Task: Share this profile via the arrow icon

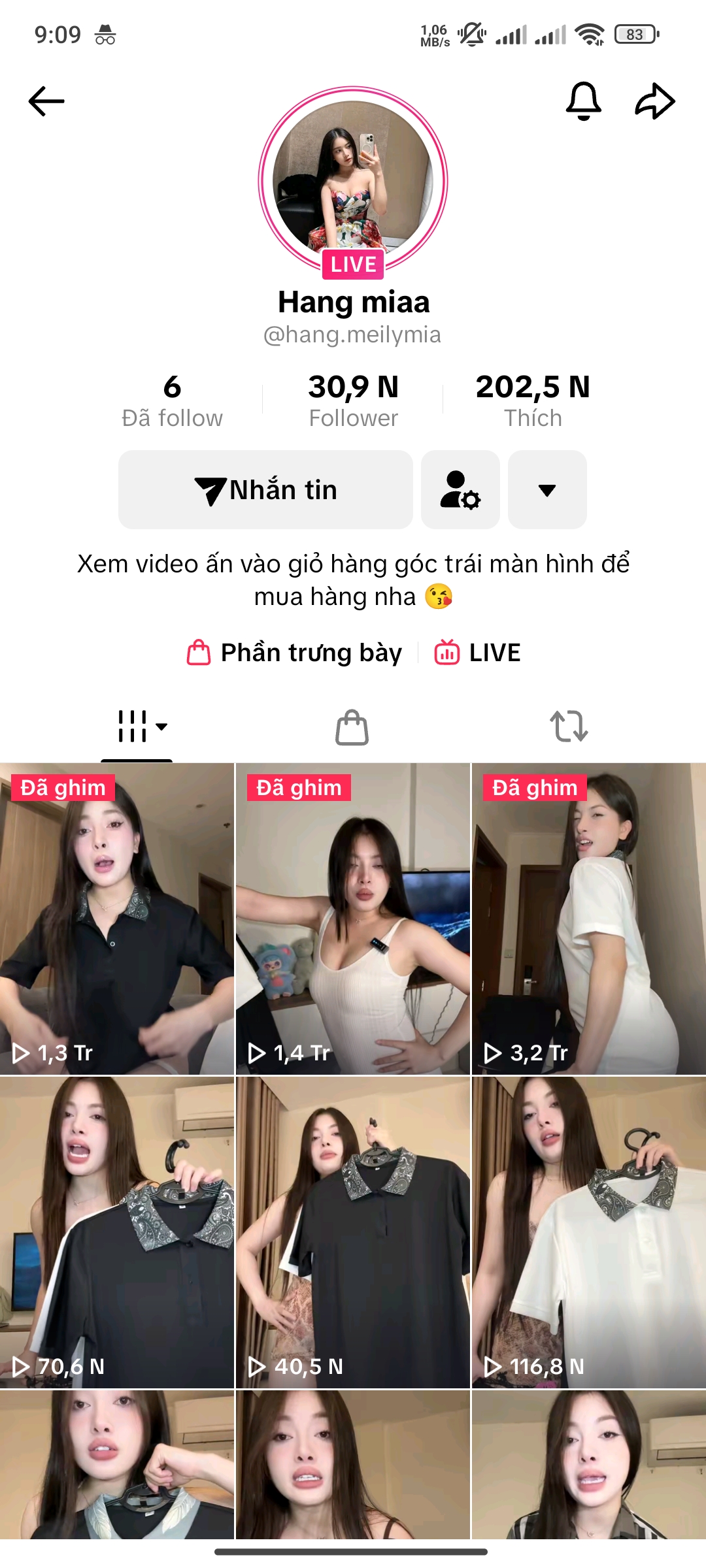Action: [x=655, y=101]
